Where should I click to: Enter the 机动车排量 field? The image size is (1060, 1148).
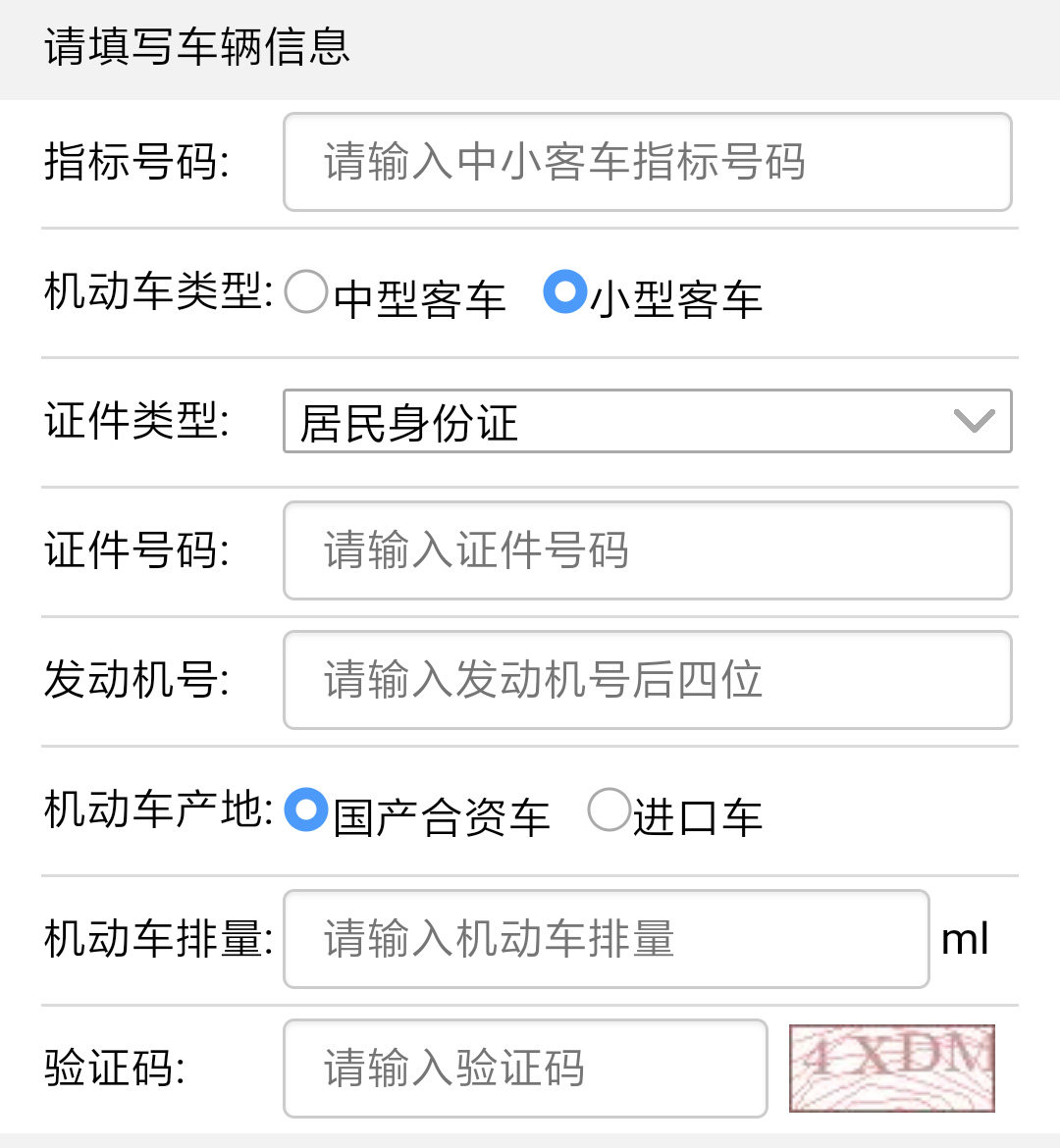point(606,939)
